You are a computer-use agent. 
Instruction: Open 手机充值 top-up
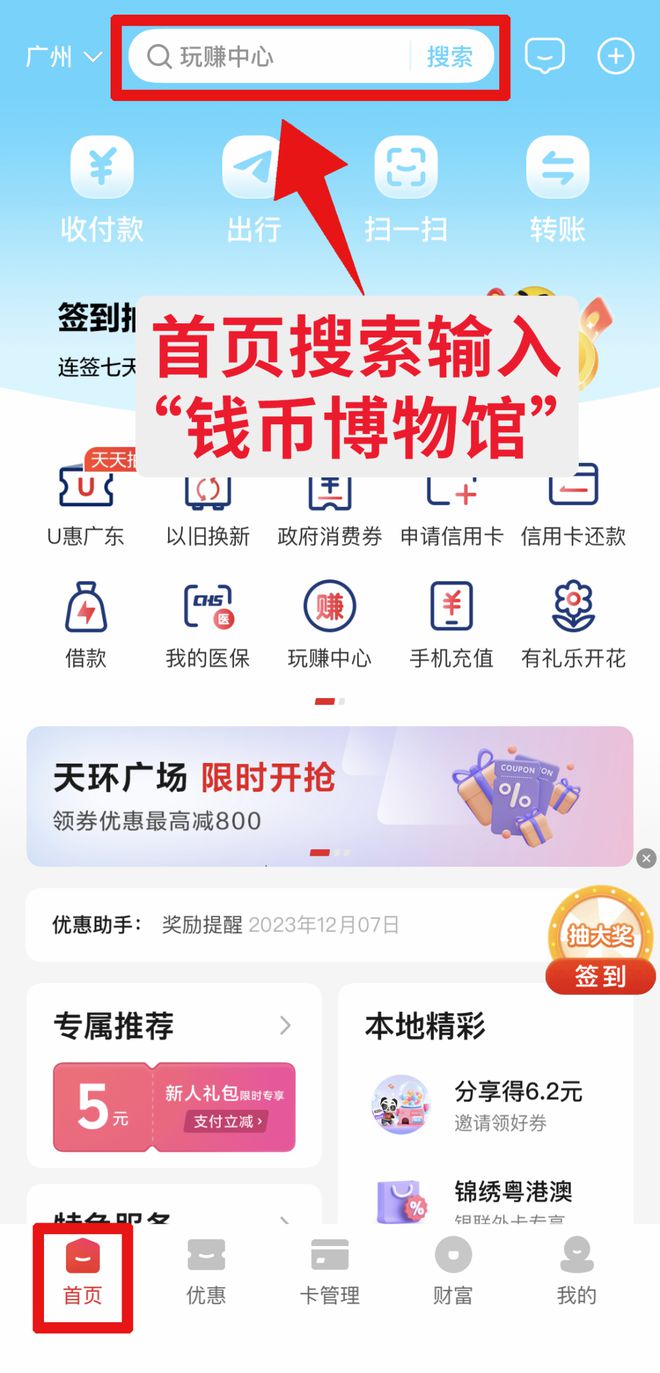pos(451,625)
